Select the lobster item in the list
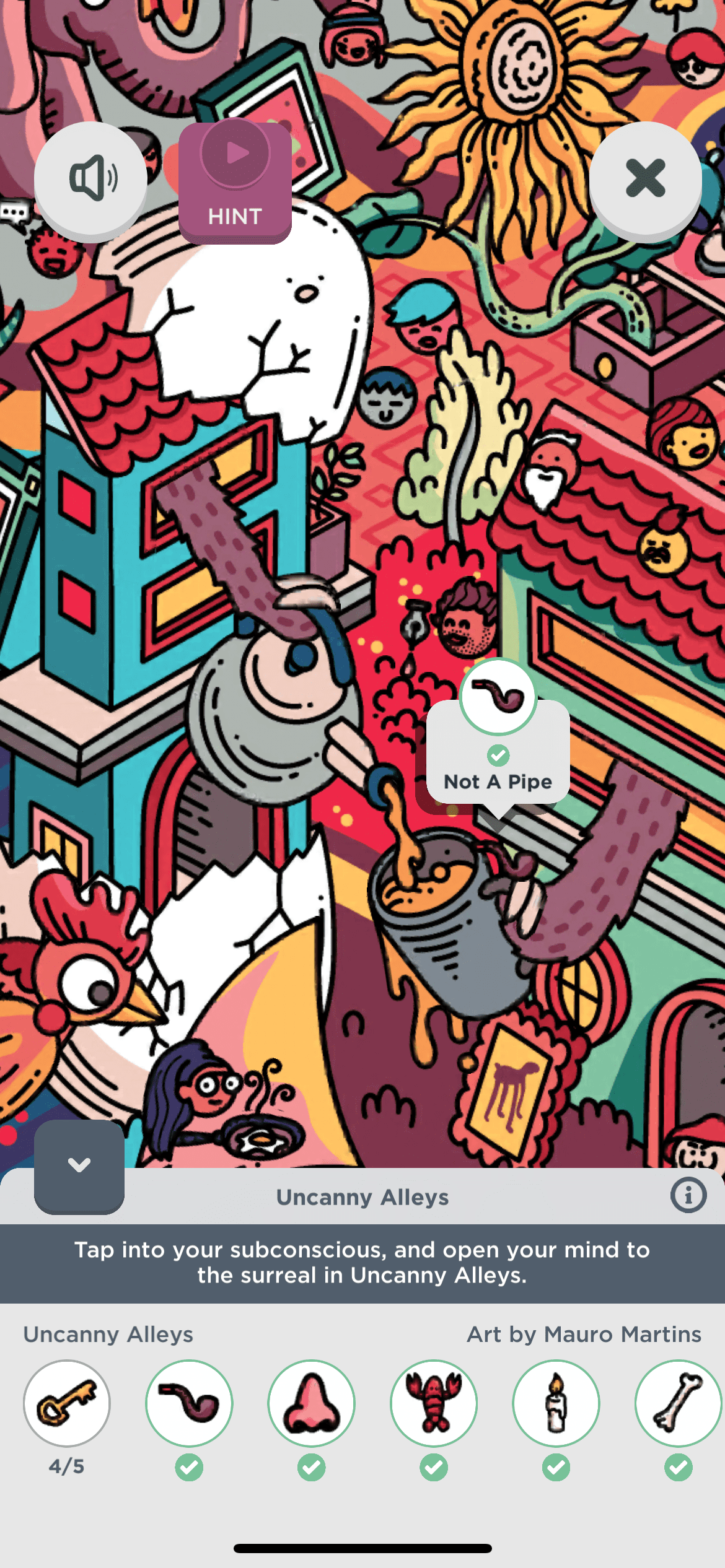 (x=434, y=1403)
